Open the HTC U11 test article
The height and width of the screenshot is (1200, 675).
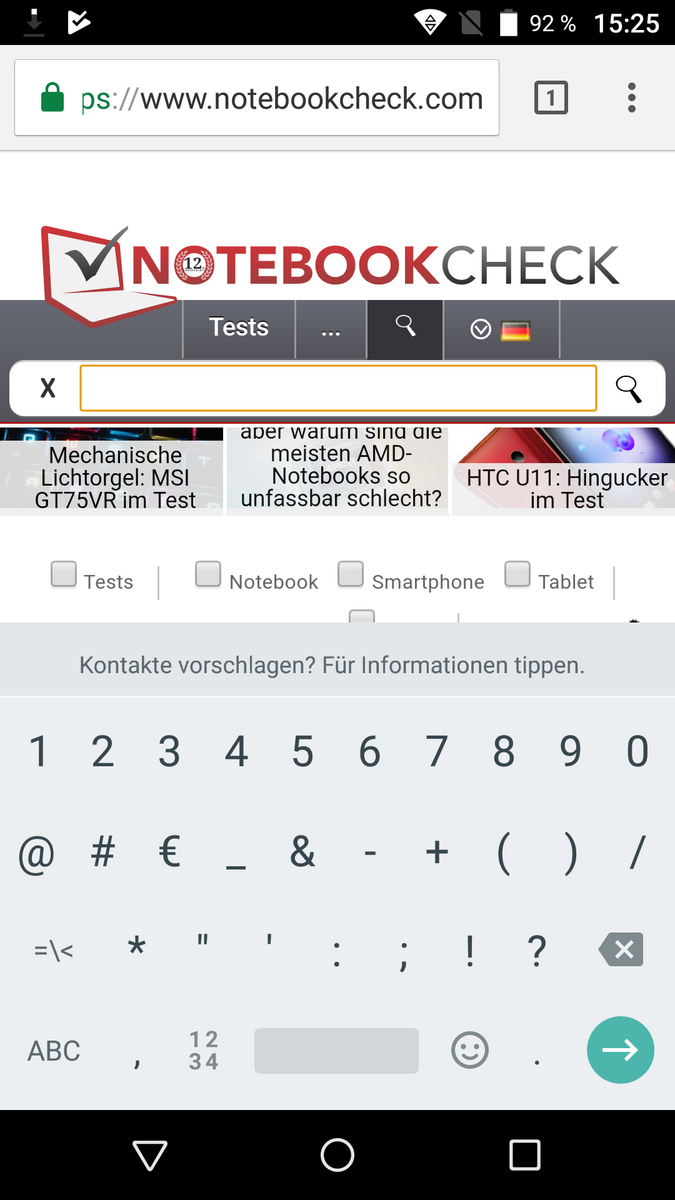564,471
